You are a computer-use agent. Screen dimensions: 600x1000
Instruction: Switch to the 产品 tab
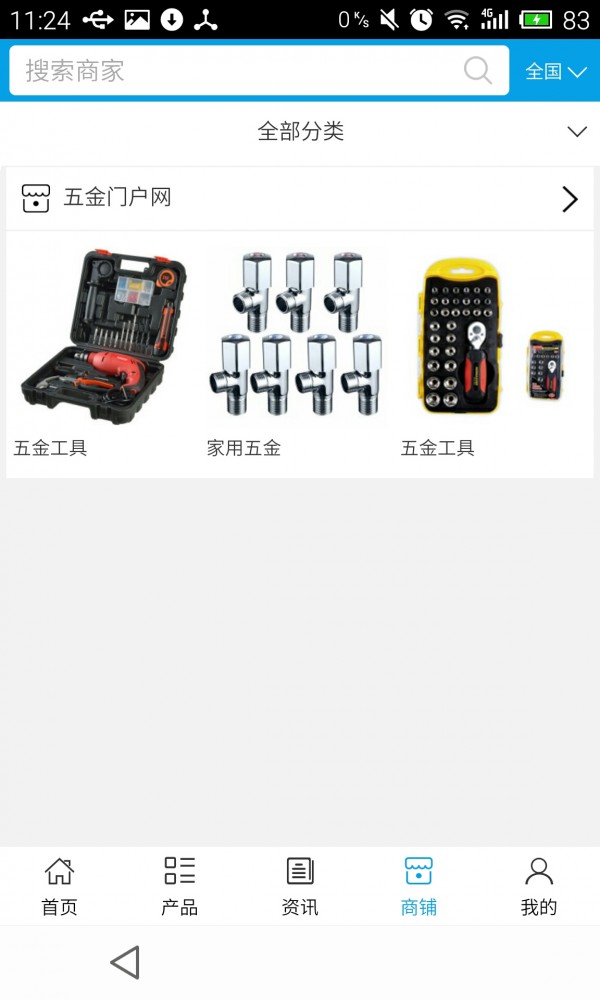180,886
